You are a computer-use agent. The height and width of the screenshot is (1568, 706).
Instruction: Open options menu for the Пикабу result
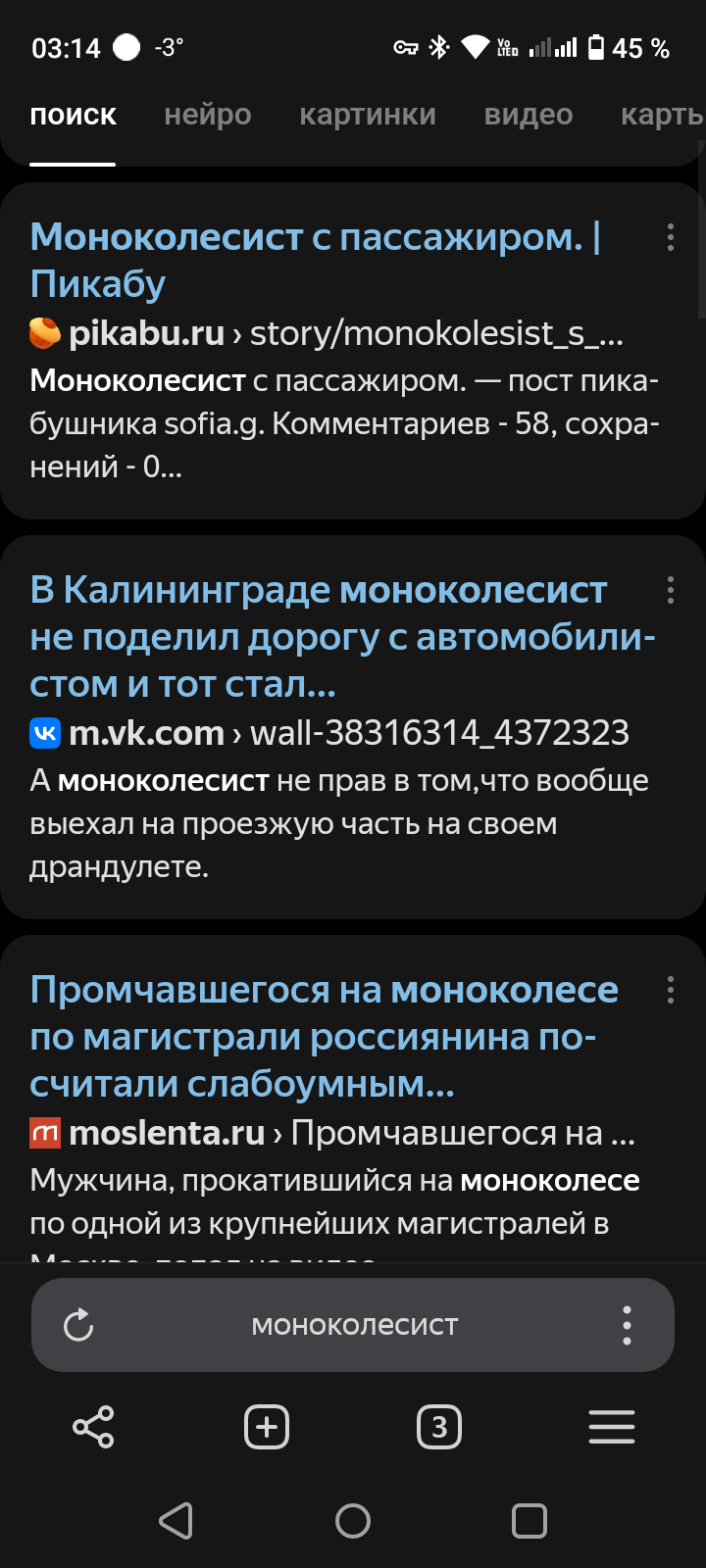(671, 237)
